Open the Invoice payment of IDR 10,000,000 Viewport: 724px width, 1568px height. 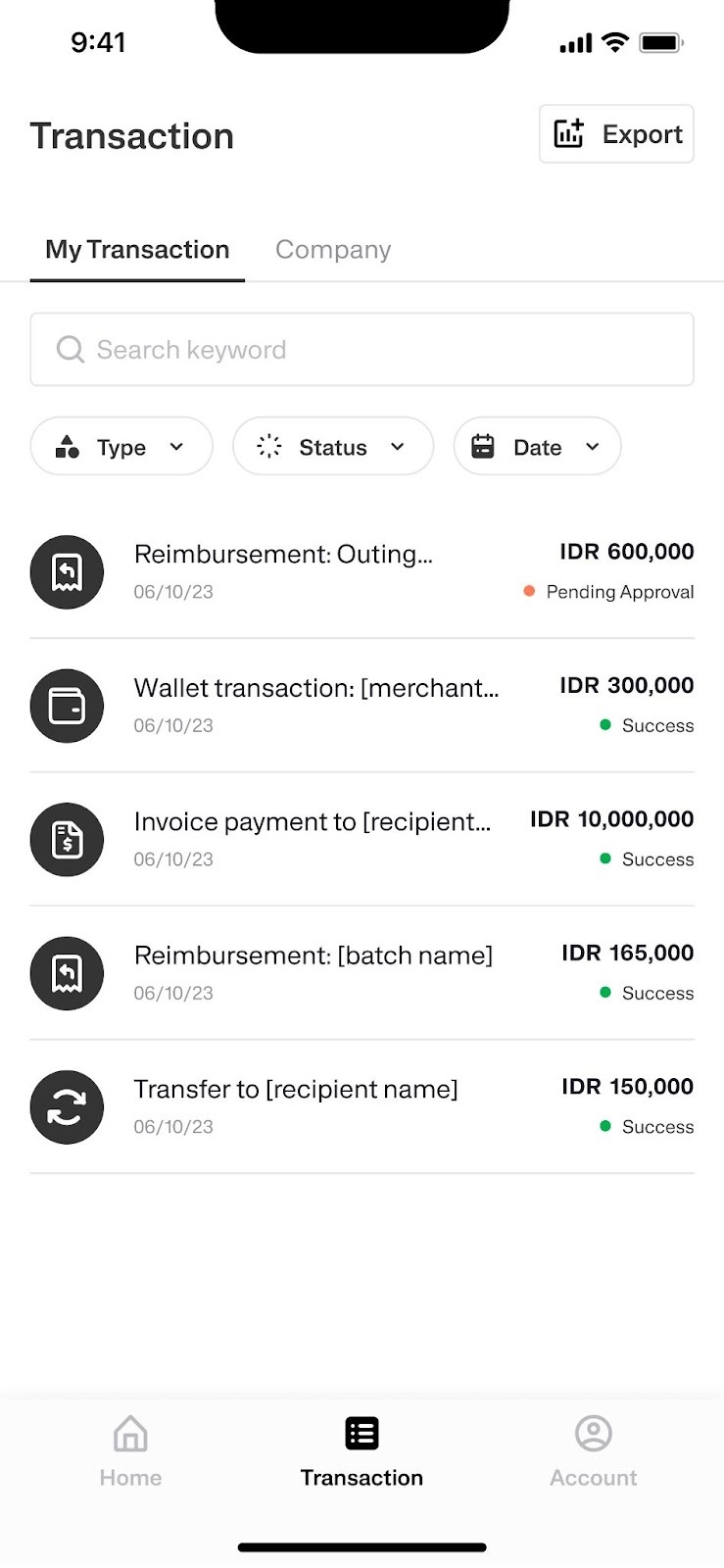click(362, 840)
